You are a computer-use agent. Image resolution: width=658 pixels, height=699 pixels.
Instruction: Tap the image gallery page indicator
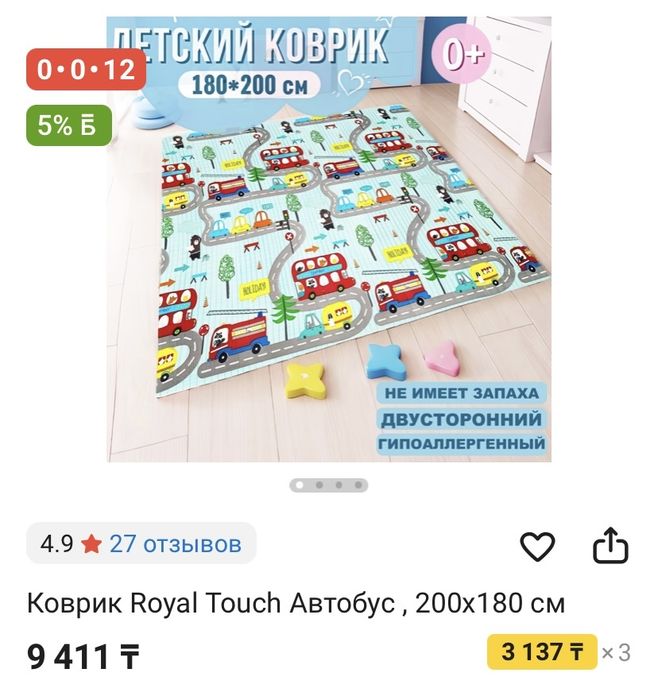click(329, 485)
